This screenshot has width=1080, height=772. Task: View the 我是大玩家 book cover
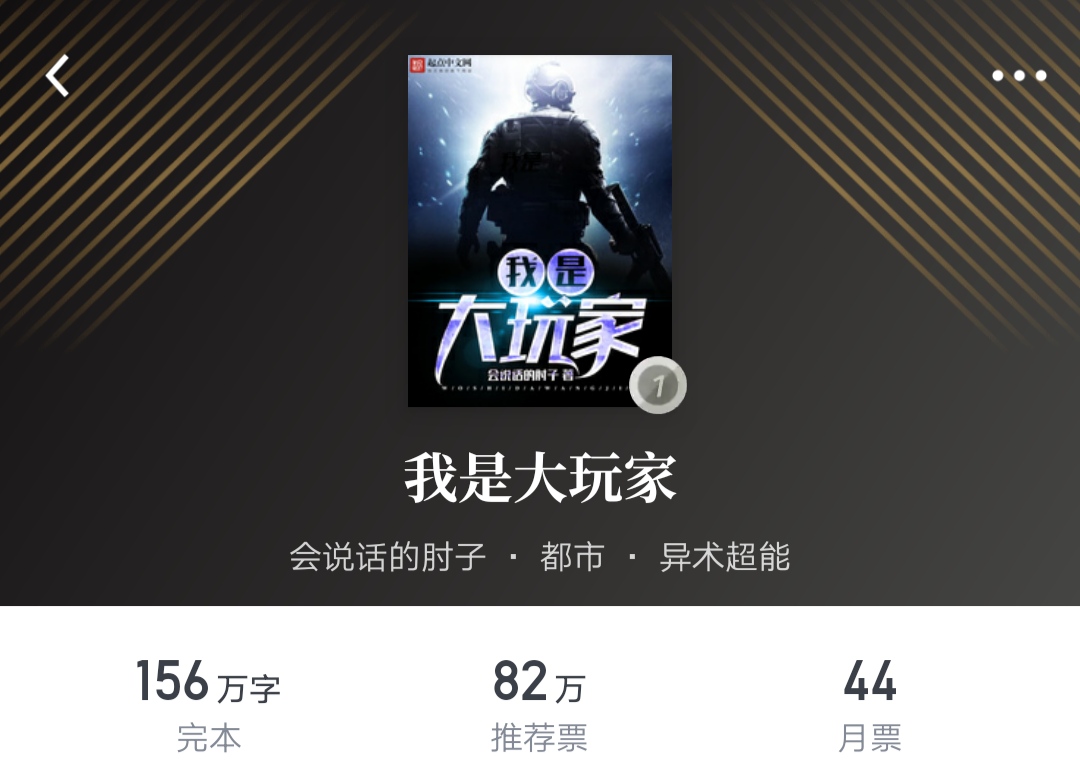coord(540,230)
